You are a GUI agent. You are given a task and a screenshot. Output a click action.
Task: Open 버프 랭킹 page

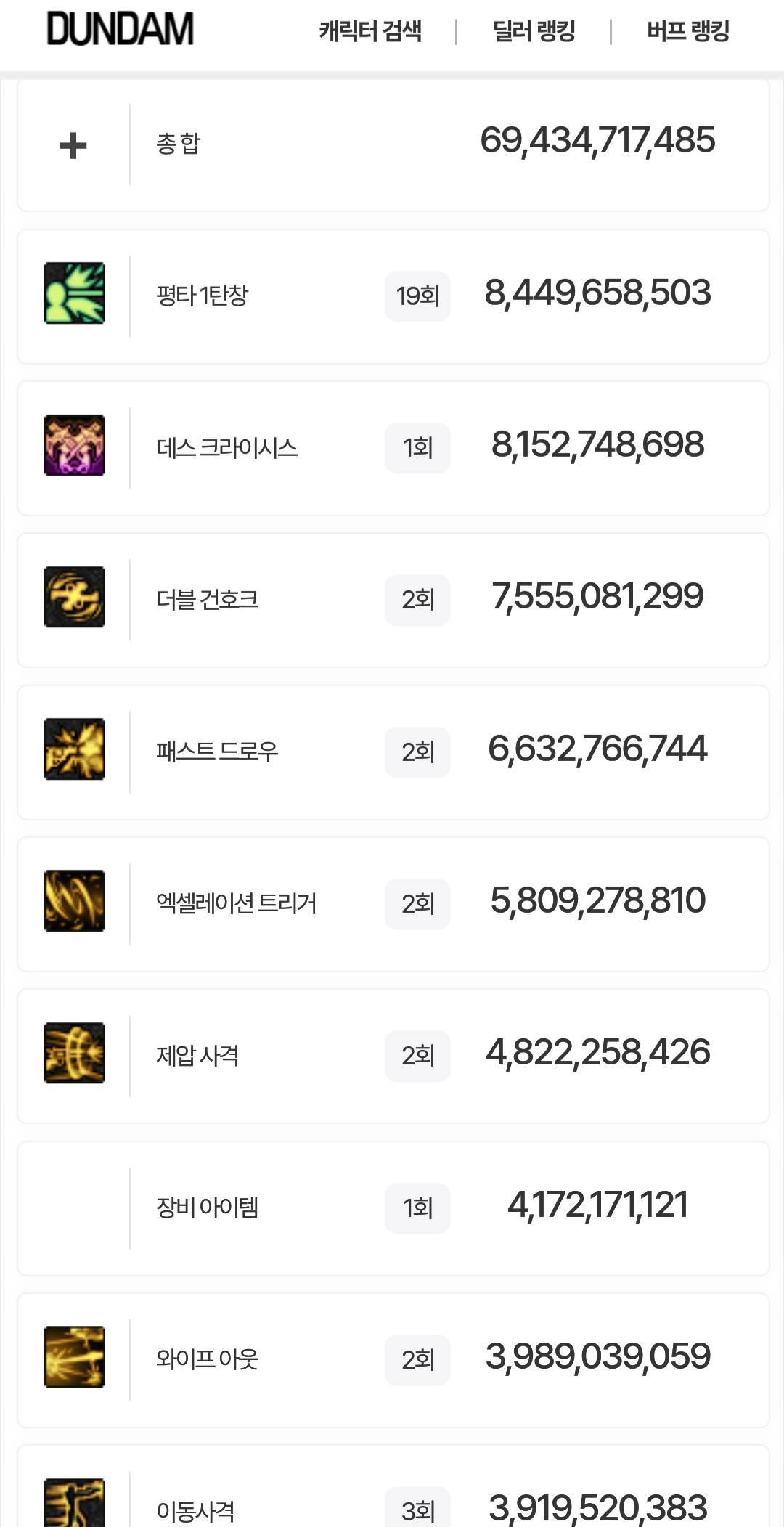point(687,31)
